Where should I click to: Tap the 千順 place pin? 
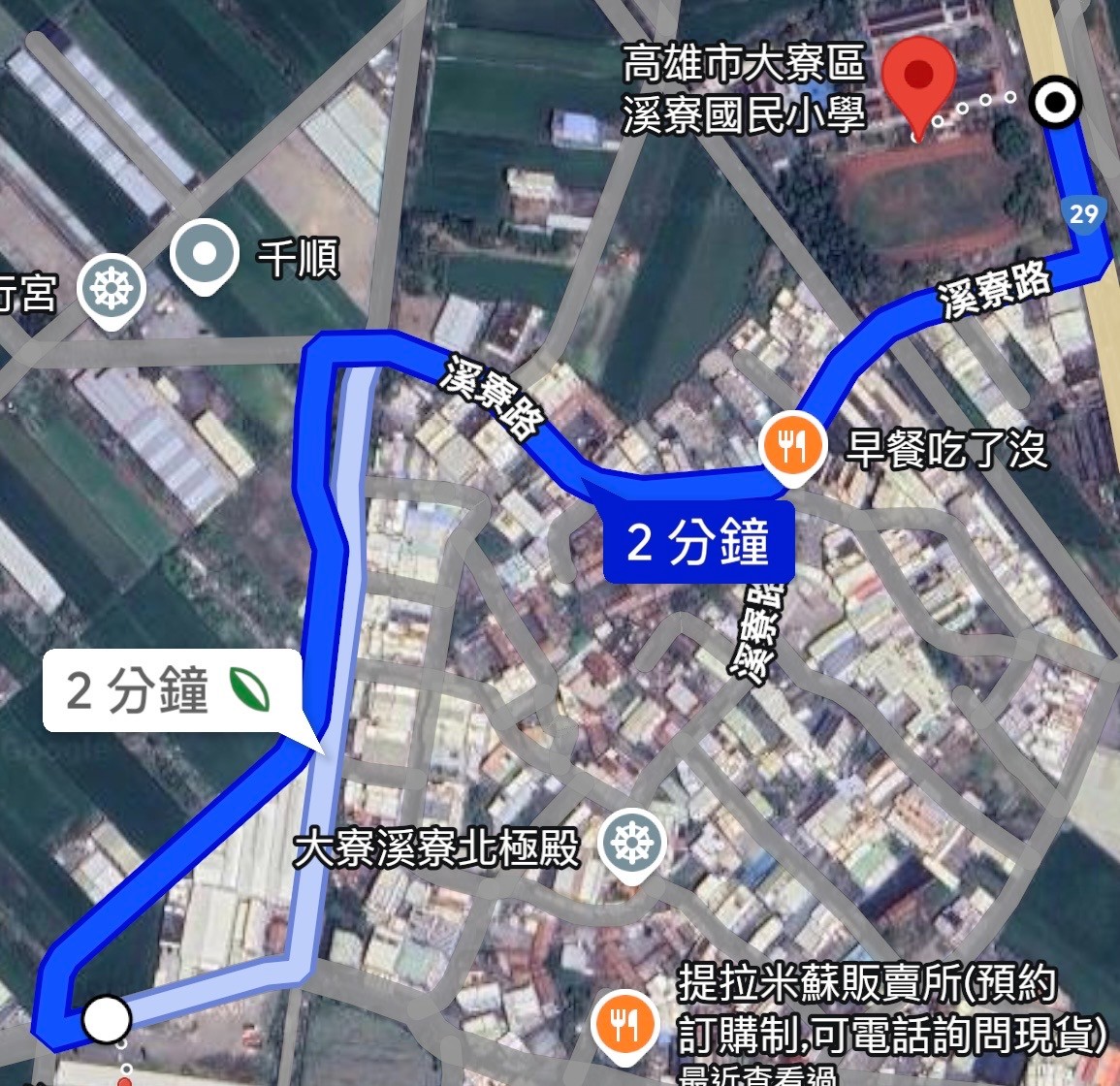(205, 254)
